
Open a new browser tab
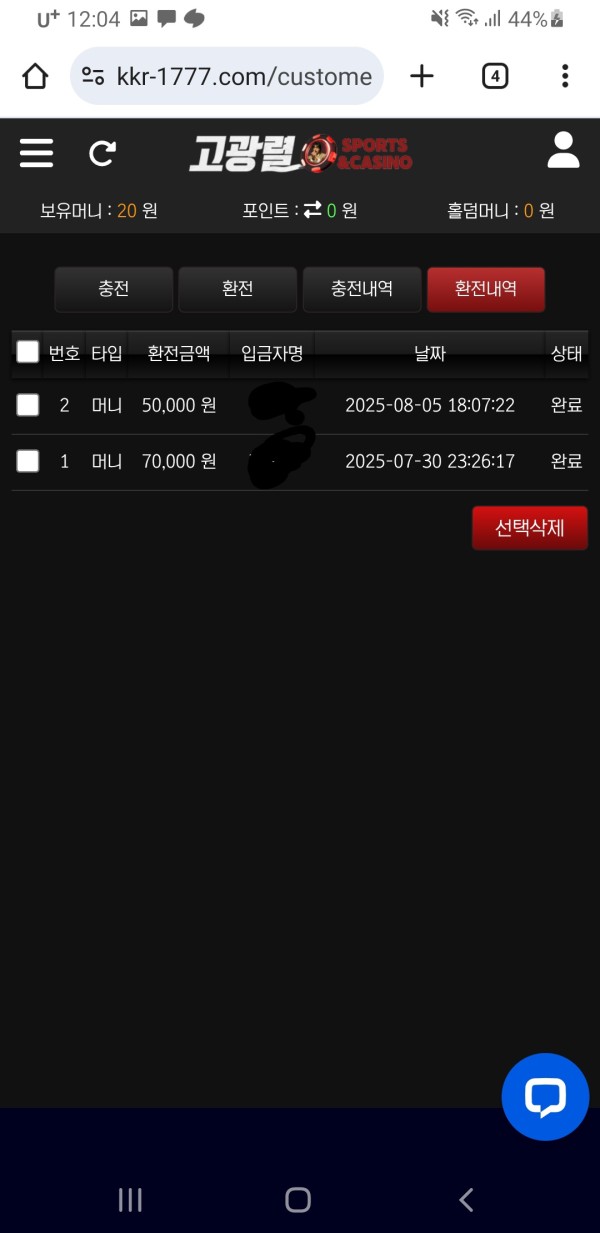point(422,76)
